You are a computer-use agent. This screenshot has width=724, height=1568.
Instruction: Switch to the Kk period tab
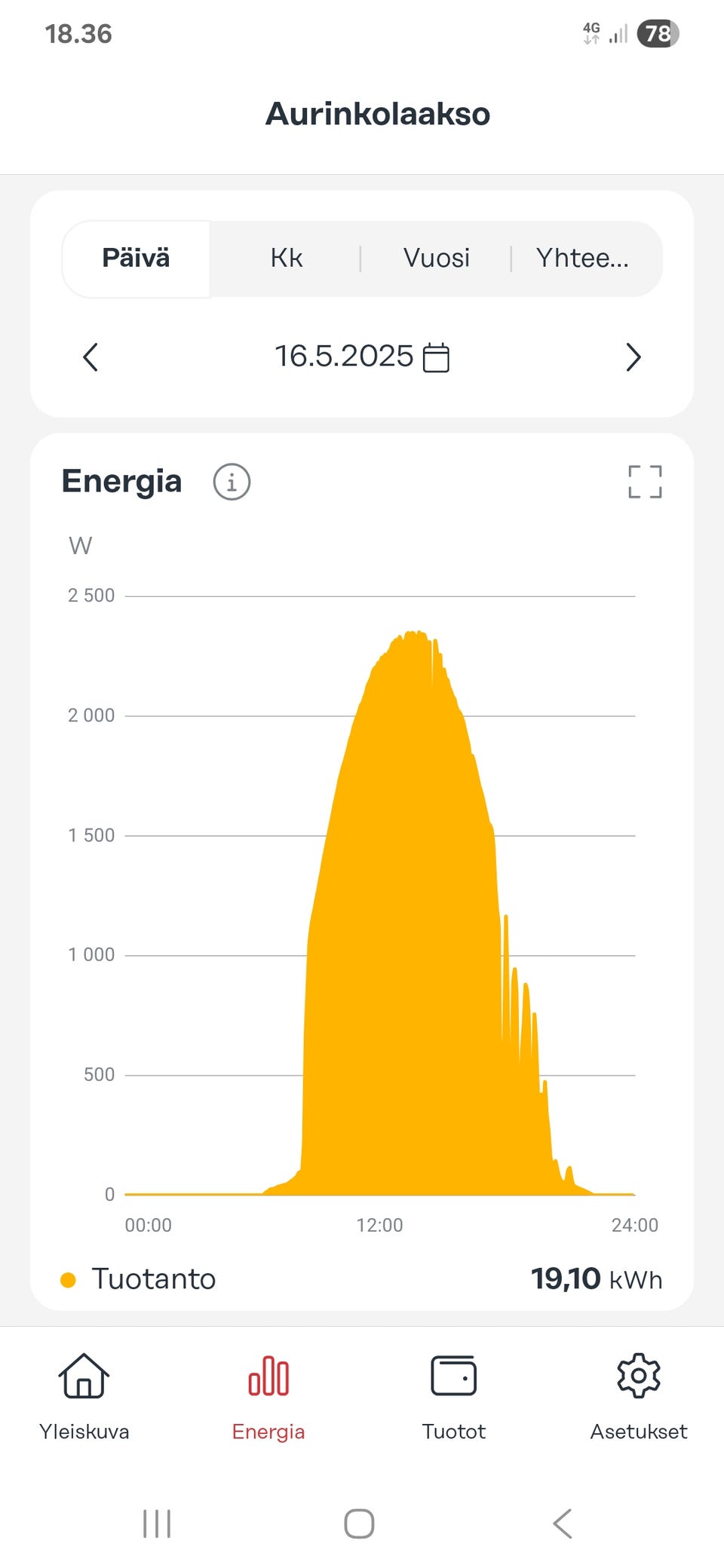point(286,259)
